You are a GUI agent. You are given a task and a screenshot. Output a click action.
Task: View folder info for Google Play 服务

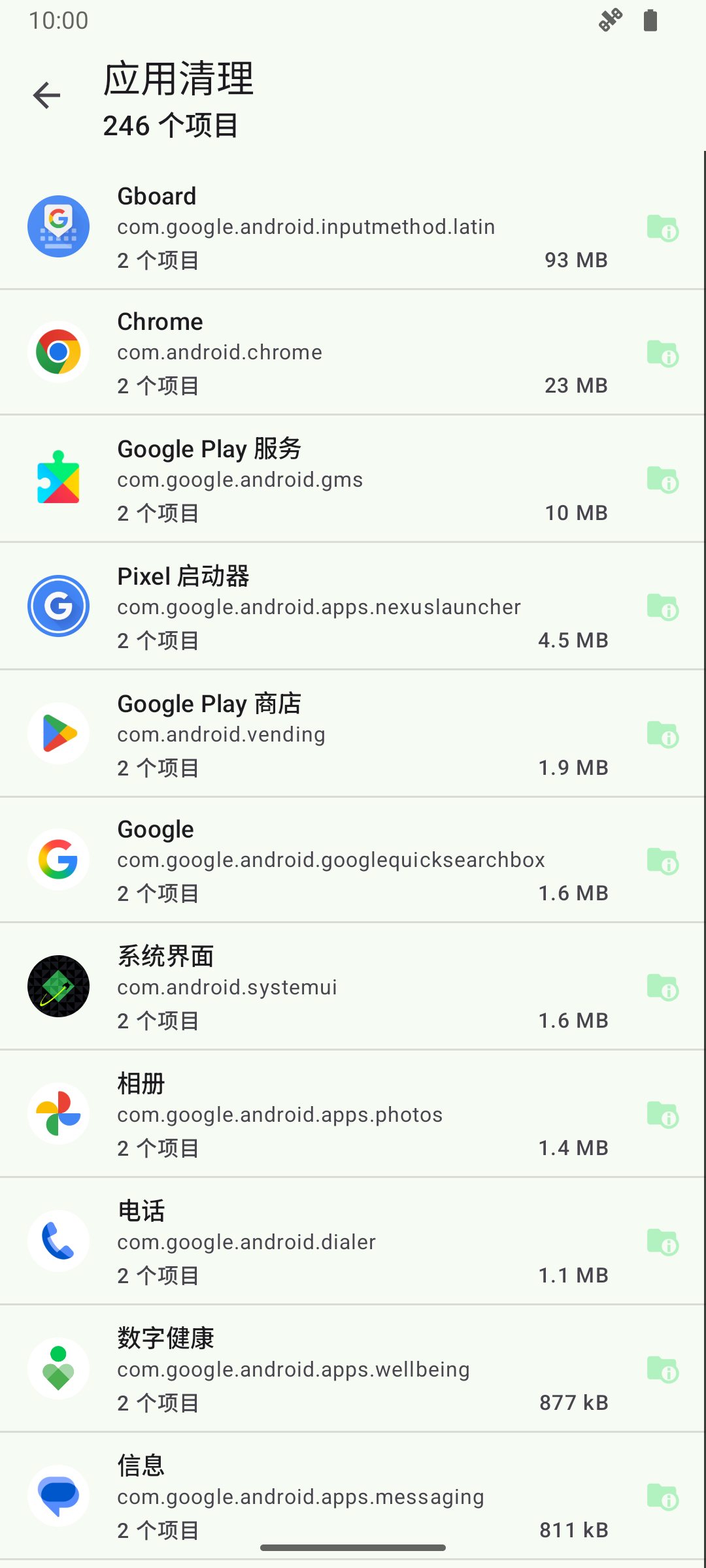pos(662,480)
